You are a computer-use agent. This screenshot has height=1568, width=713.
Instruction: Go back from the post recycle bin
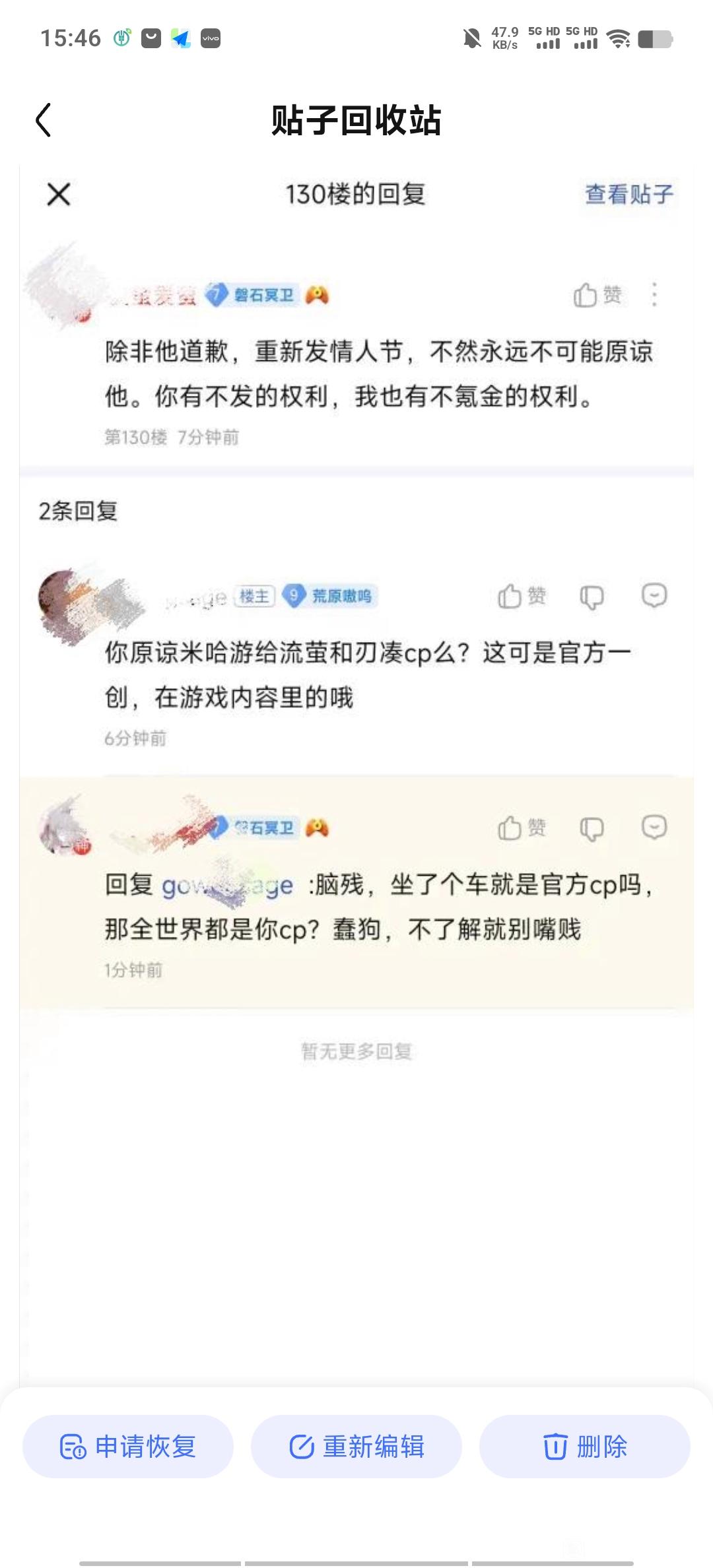[x=44, y=120]
